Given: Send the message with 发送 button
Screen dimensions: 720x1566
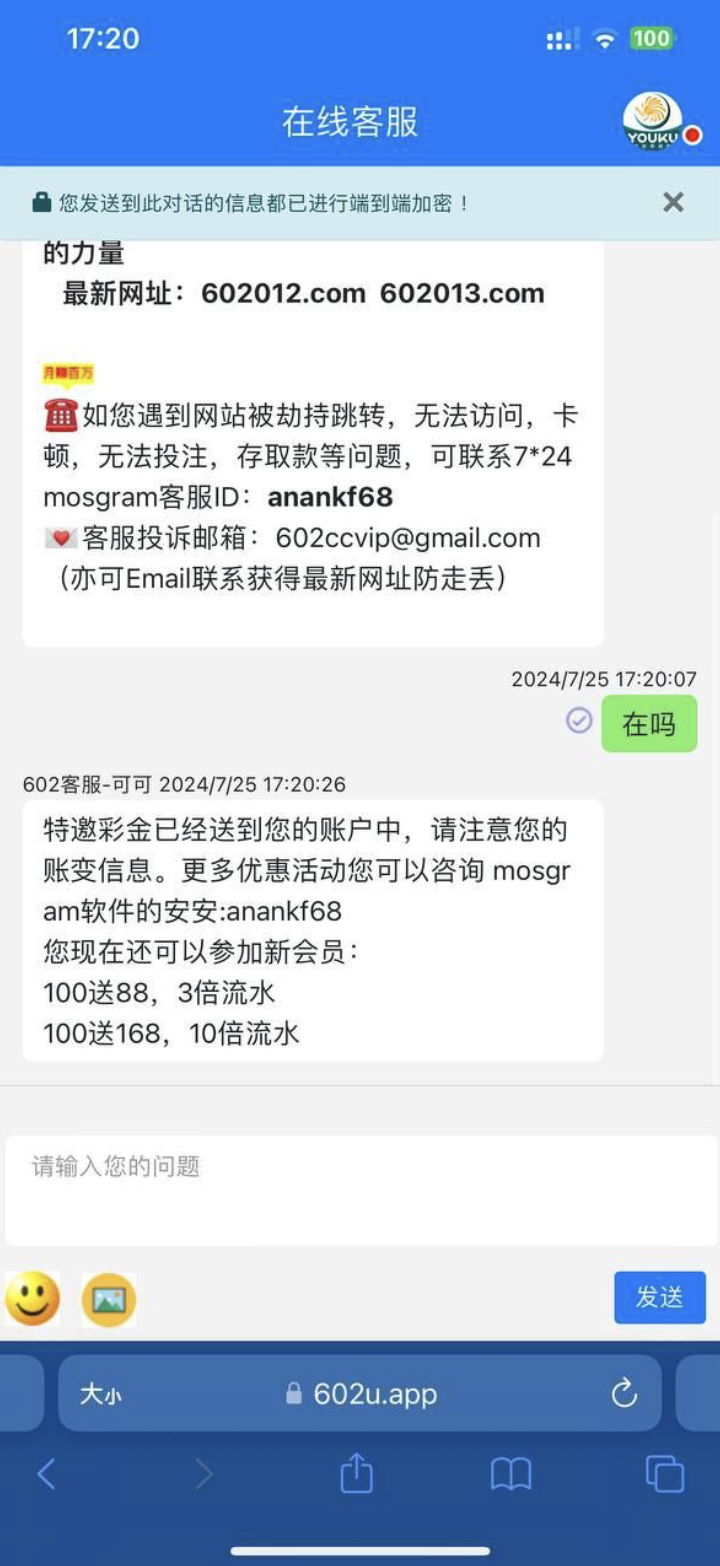Looking at the screenshot, I should pos(659,1298).
